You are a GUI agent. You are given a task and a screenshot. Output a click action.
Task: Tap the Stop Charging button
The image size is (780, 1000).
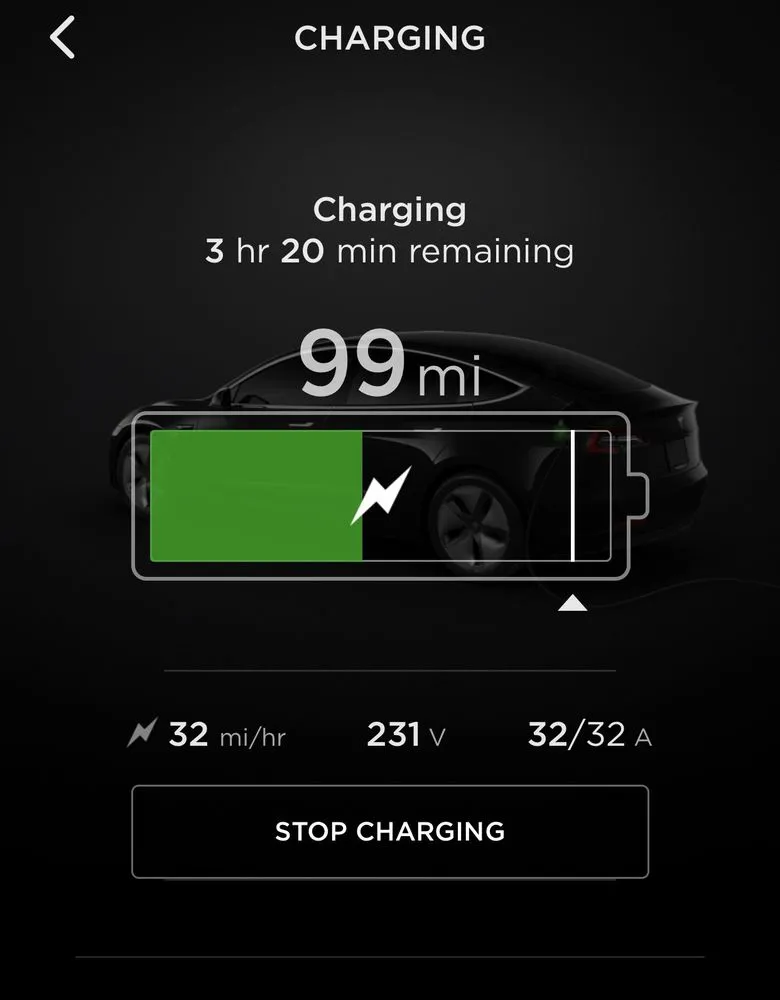[390, 832]
